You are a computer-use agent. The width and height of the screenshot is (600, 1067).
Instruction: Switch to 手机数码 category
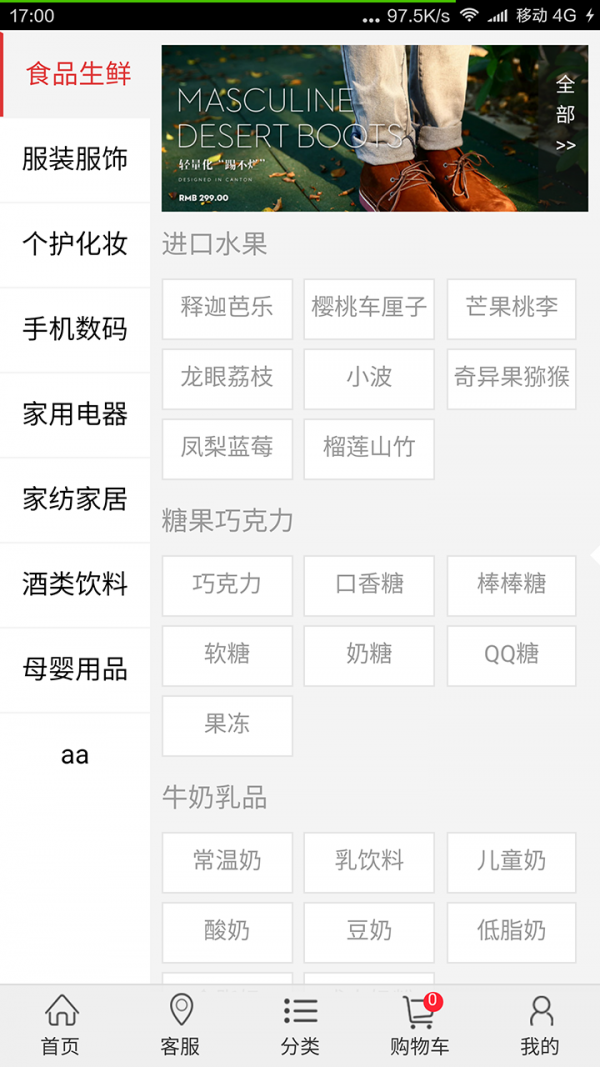75,329
